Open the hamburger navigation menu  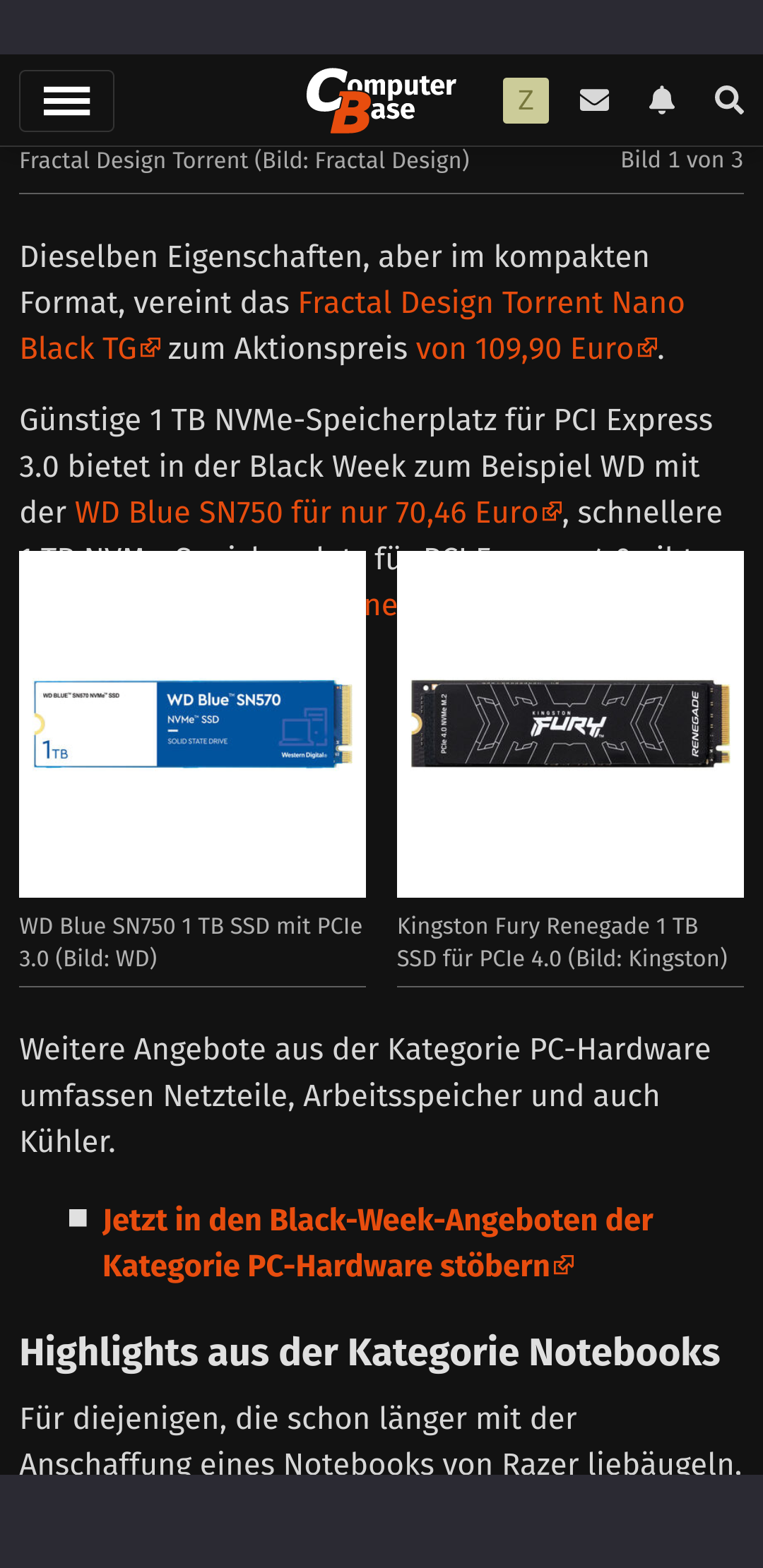pyautogui.click(x=66, y=101)
